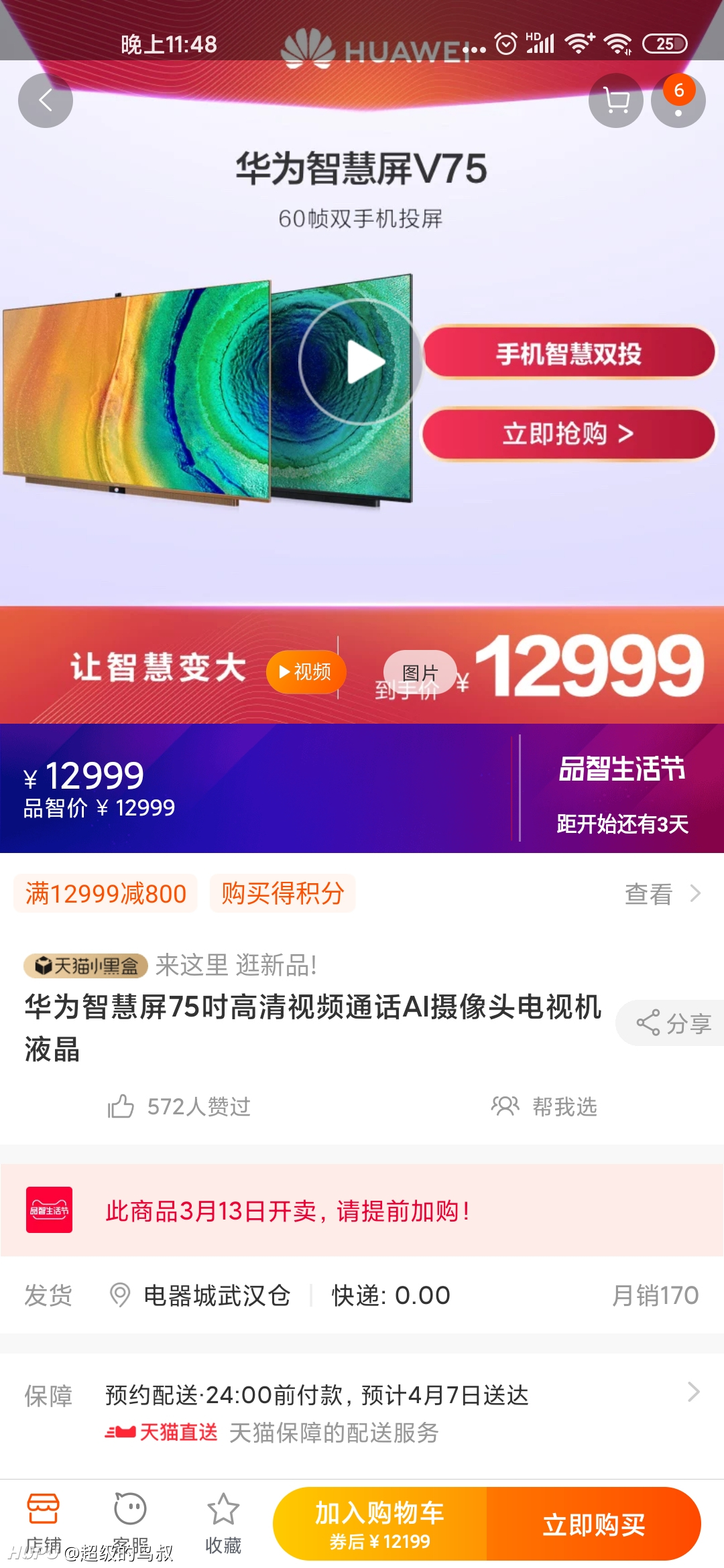Viewport: 724px width, 1568px height.
Task: Tap the 购买得积分 chip
Action: [282, 893]
